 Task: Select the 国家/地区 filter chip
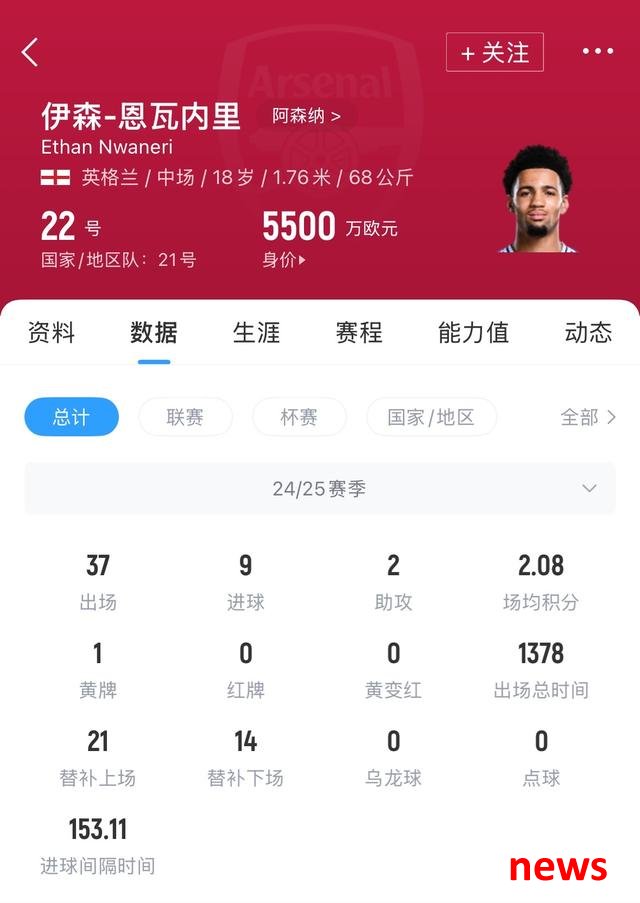coord(431,417)
